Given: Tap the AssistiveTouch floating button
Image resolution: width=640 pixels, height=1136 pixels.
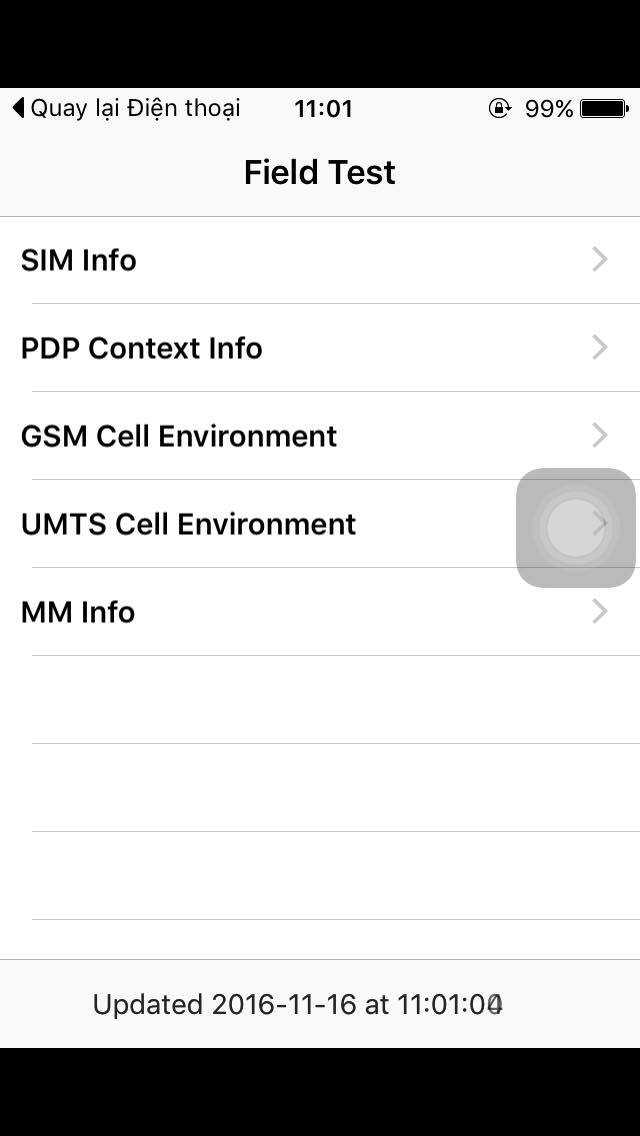Looking at the screenshot, I should point(575,527).
